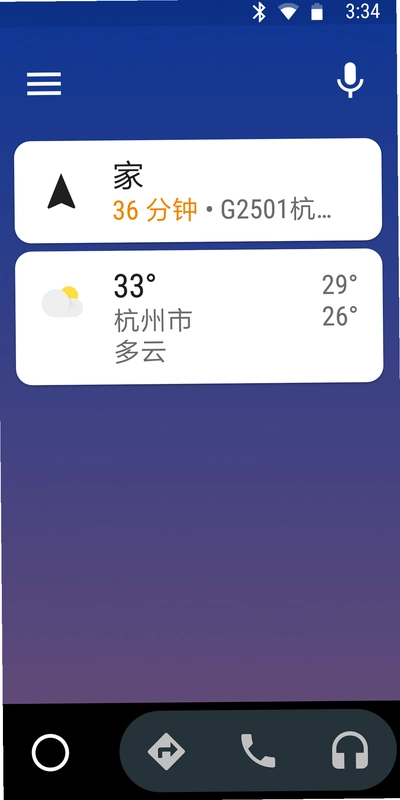Open the navigation directions tab
The width and height of the screenshot is (400, 800).
click(166, 751)
